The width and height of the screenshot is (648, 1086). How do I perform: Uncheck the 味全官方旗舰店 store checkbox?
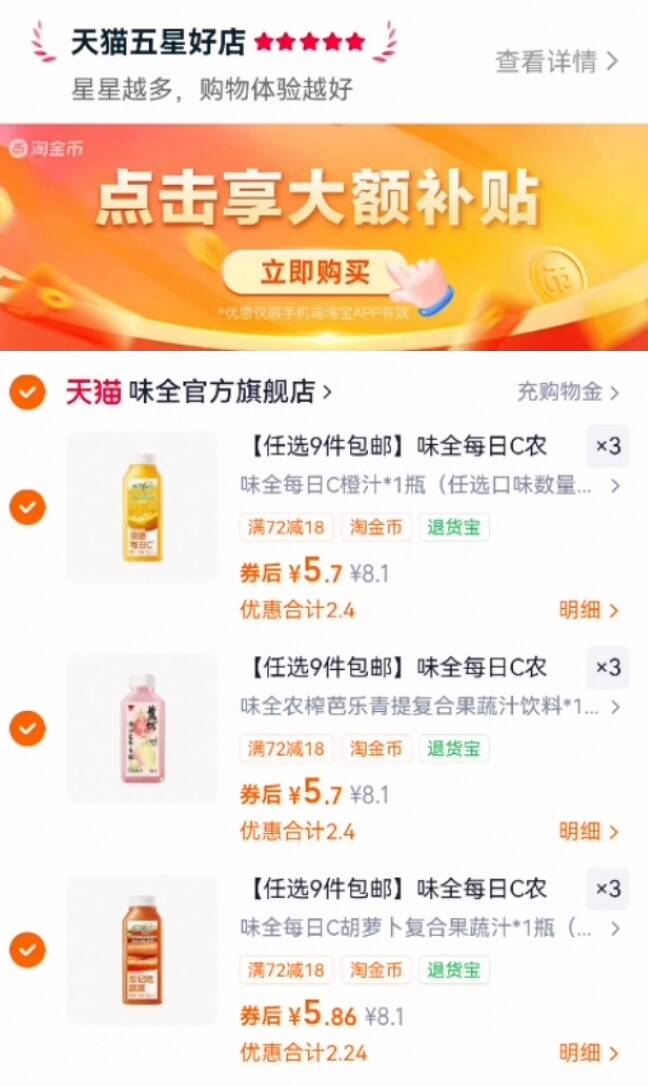click(28, 393)
